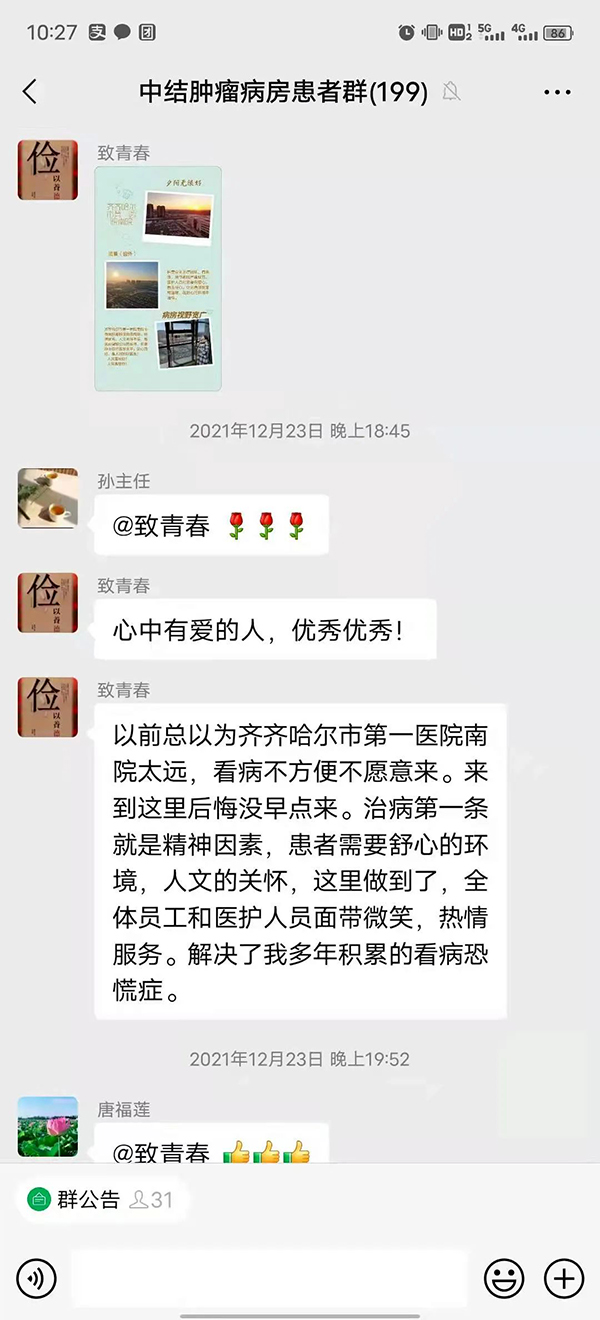600x1320 pixels.
Task: Open the group chat overflow menu
Action: point(557,92)
